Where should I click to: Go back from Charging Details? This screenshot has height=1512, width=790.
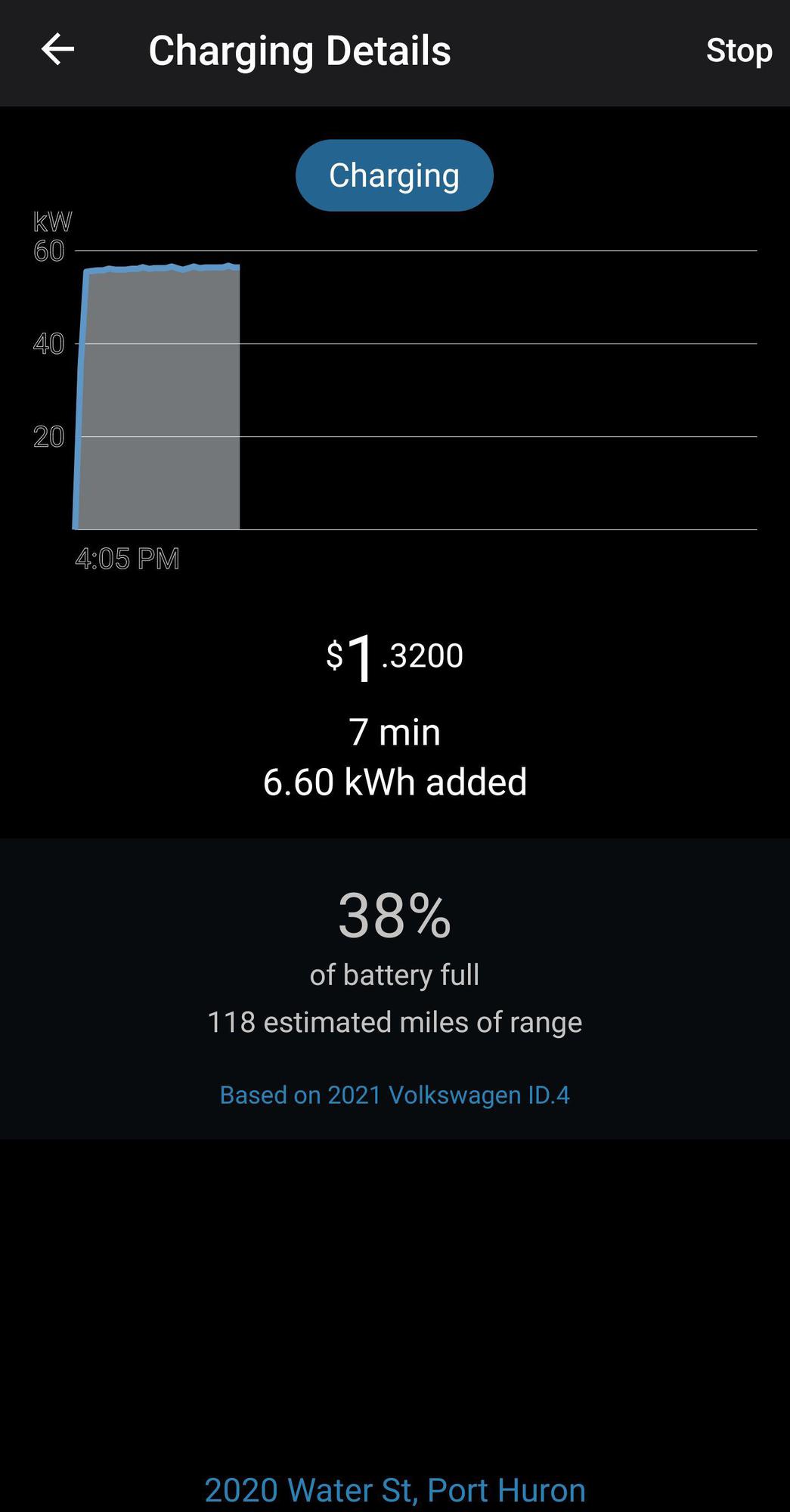click(x=57, y=50)
